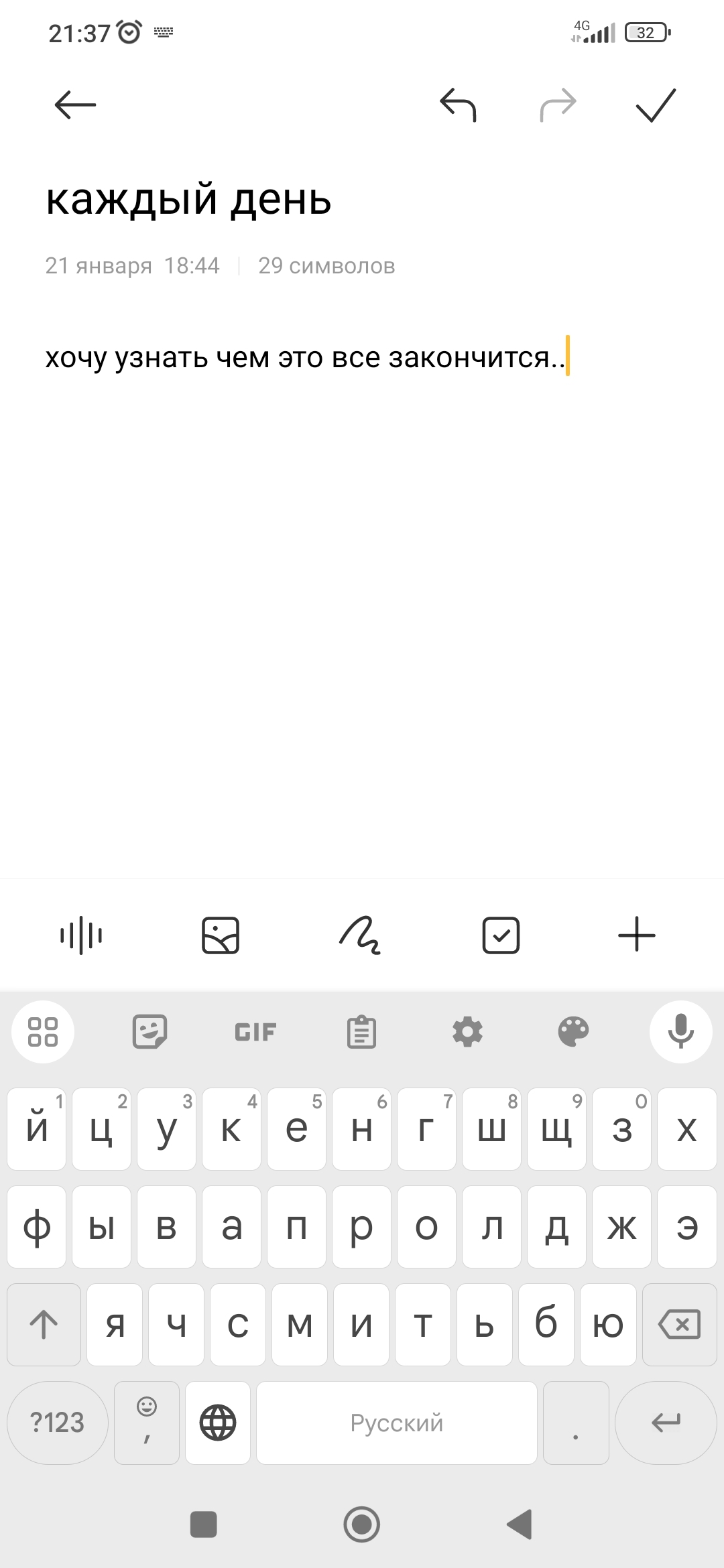724x1568 pixels.
Task: Add a voice recording to the note
Action: click(81, 935)
